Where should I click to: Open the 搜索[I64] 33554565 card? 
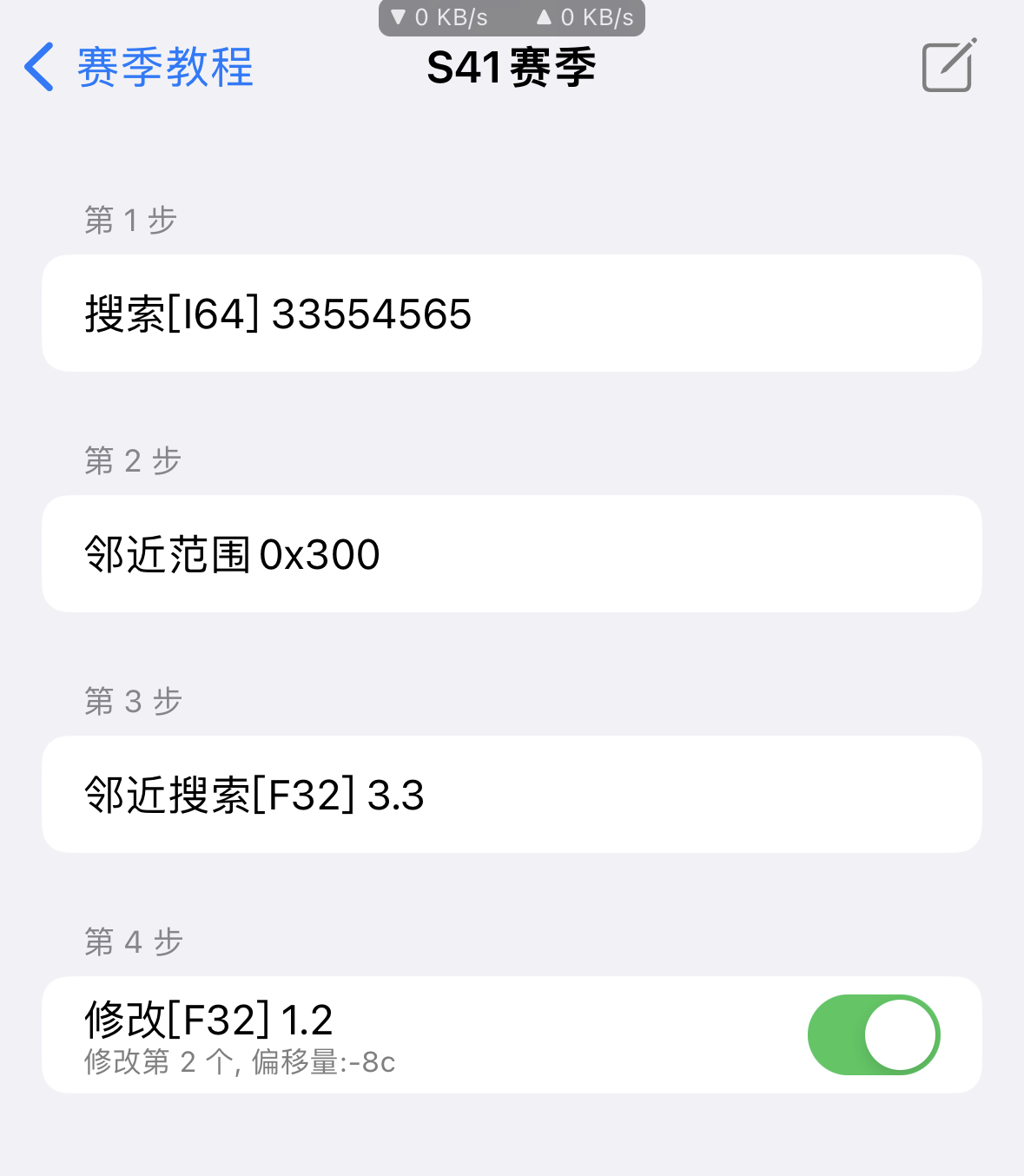(512, 313)
